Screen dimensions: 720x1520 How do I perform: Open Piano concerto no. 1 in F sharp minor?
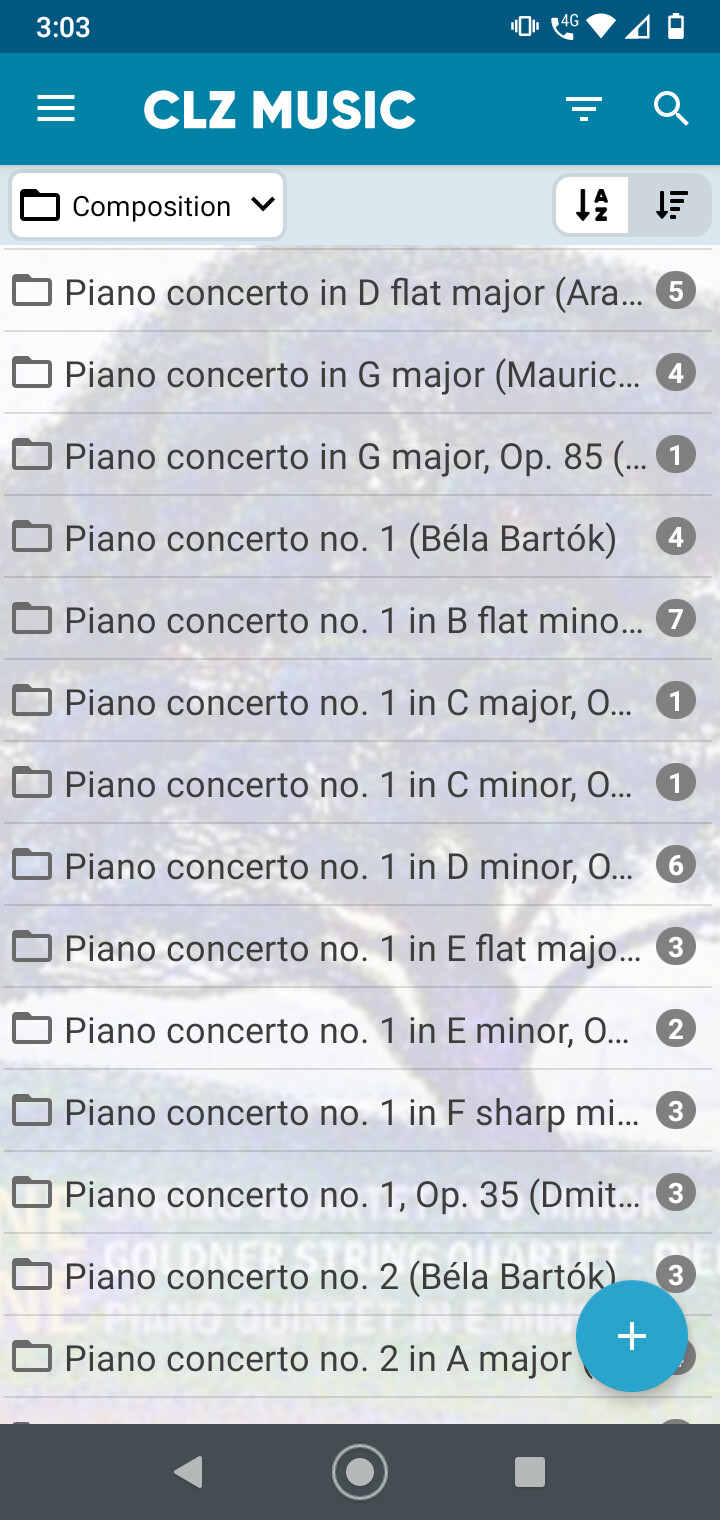pos(340,1112)
